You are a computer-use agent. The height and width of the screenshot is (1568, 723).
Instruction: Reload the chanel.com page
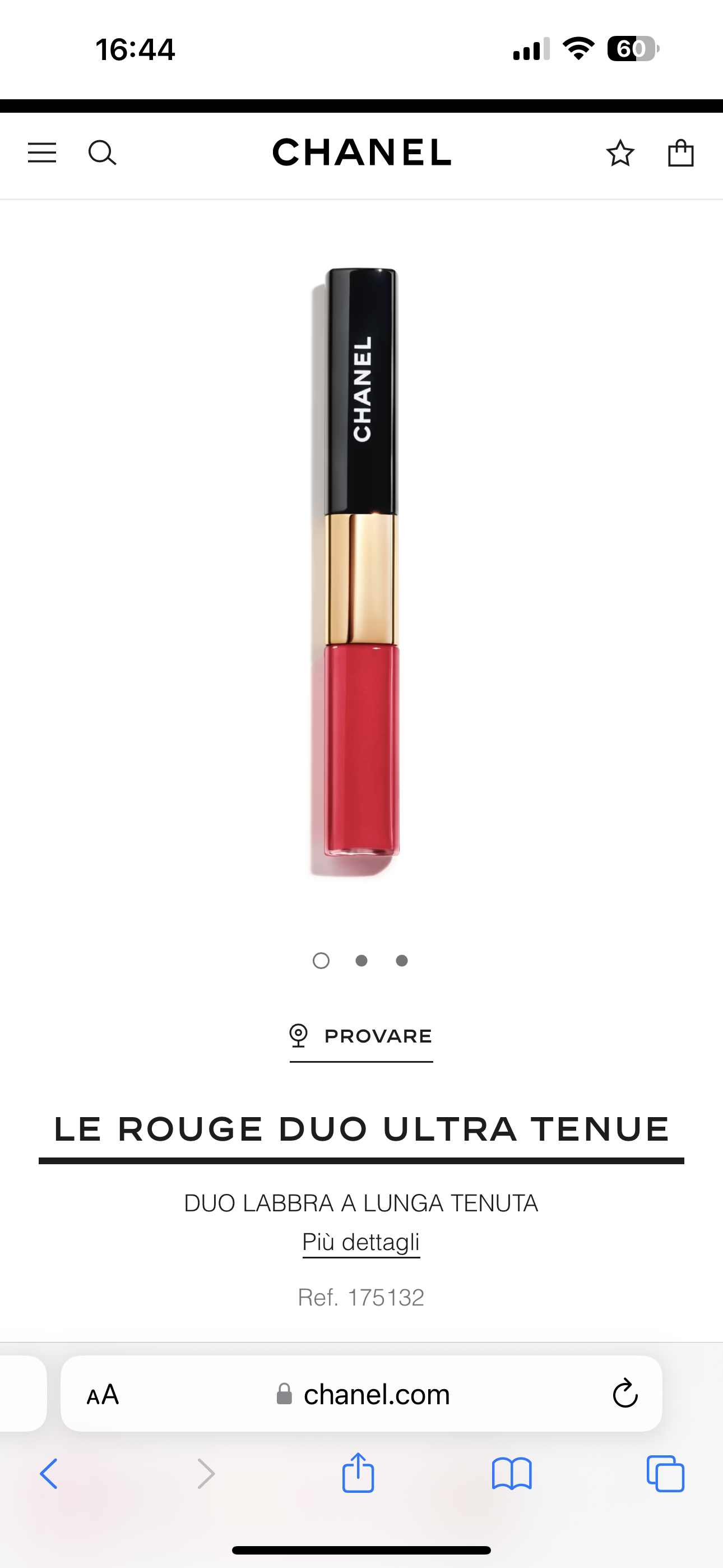pos(624,1394)
